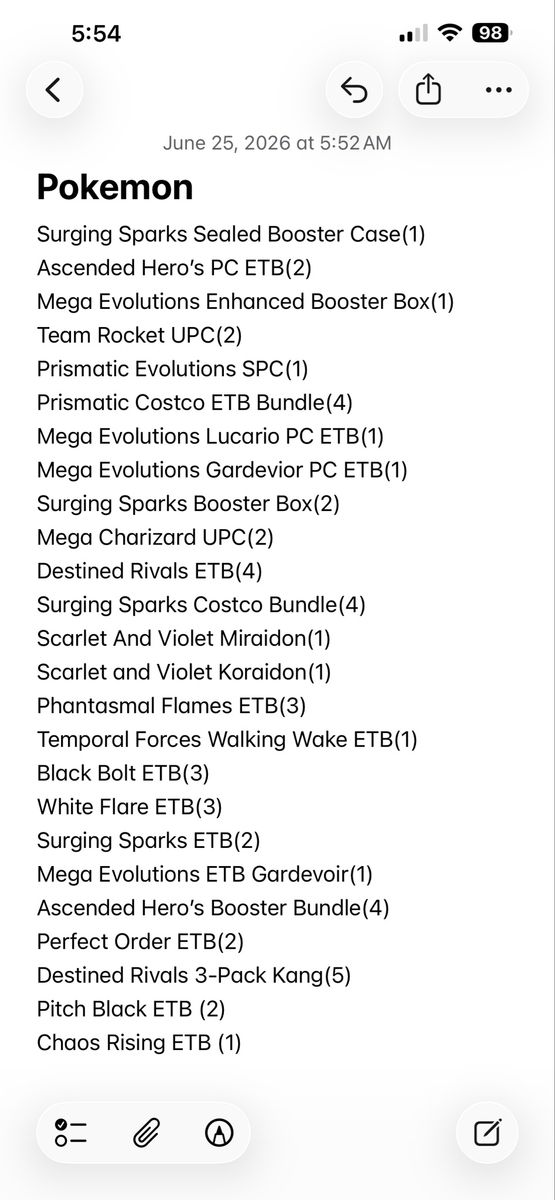555x1200 pixels.
Task: Compose a new note
Action: point(487,1132)
